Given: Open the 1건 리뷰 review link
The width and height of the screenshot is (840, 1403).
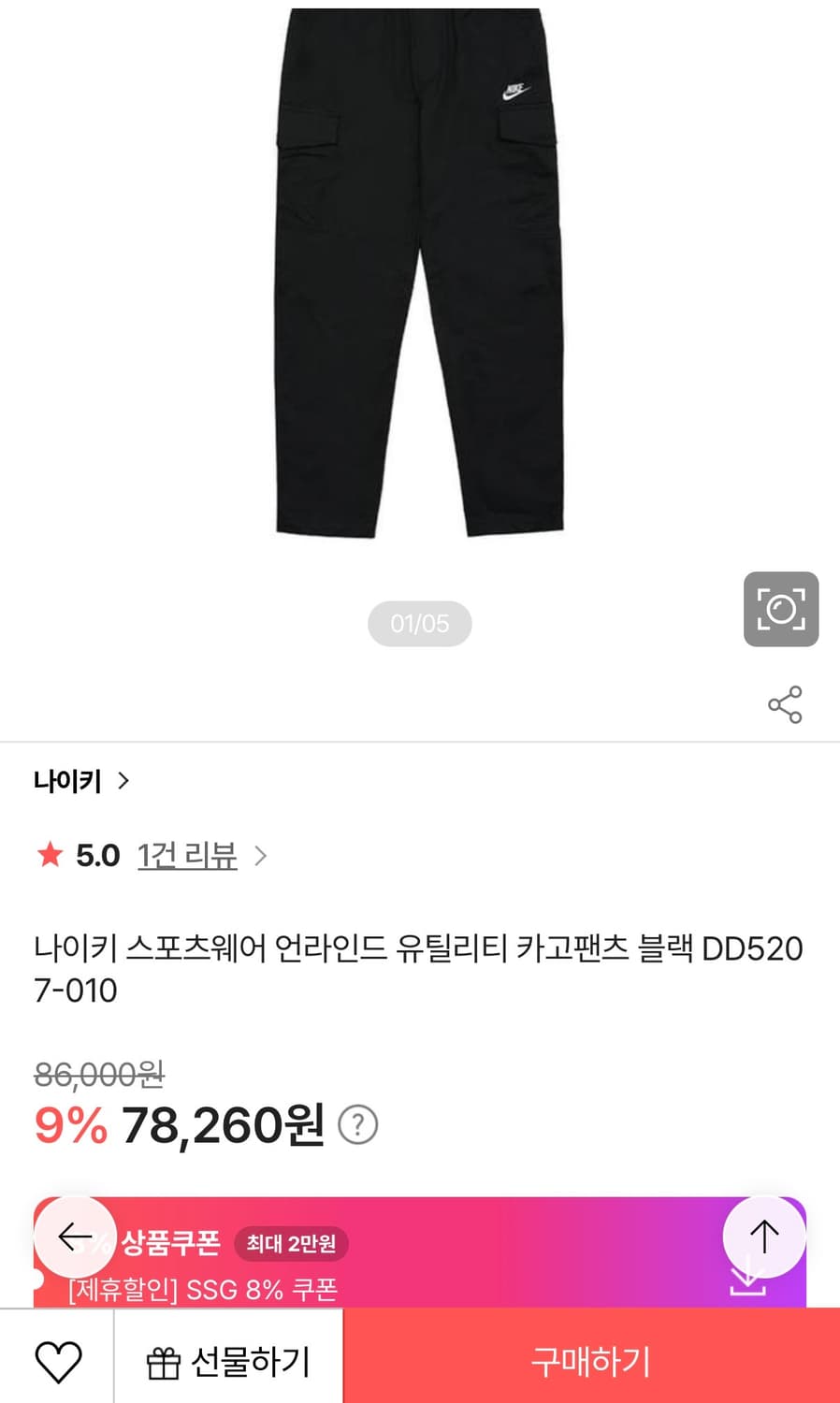Looking at the screenshot, I should 187,855.
